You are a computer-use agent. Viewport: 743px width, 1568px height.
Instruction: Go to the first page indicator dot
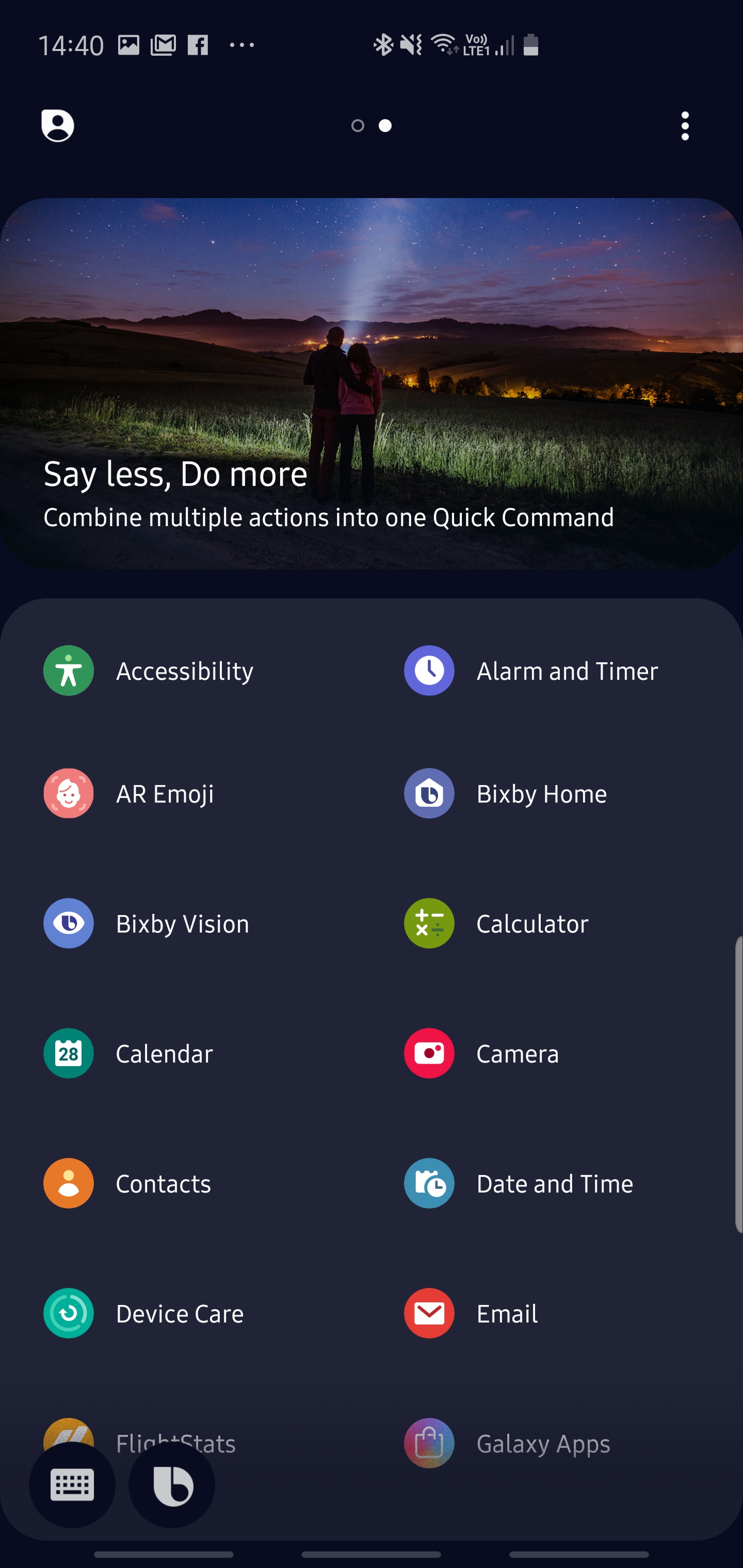(x=358, y=125)
